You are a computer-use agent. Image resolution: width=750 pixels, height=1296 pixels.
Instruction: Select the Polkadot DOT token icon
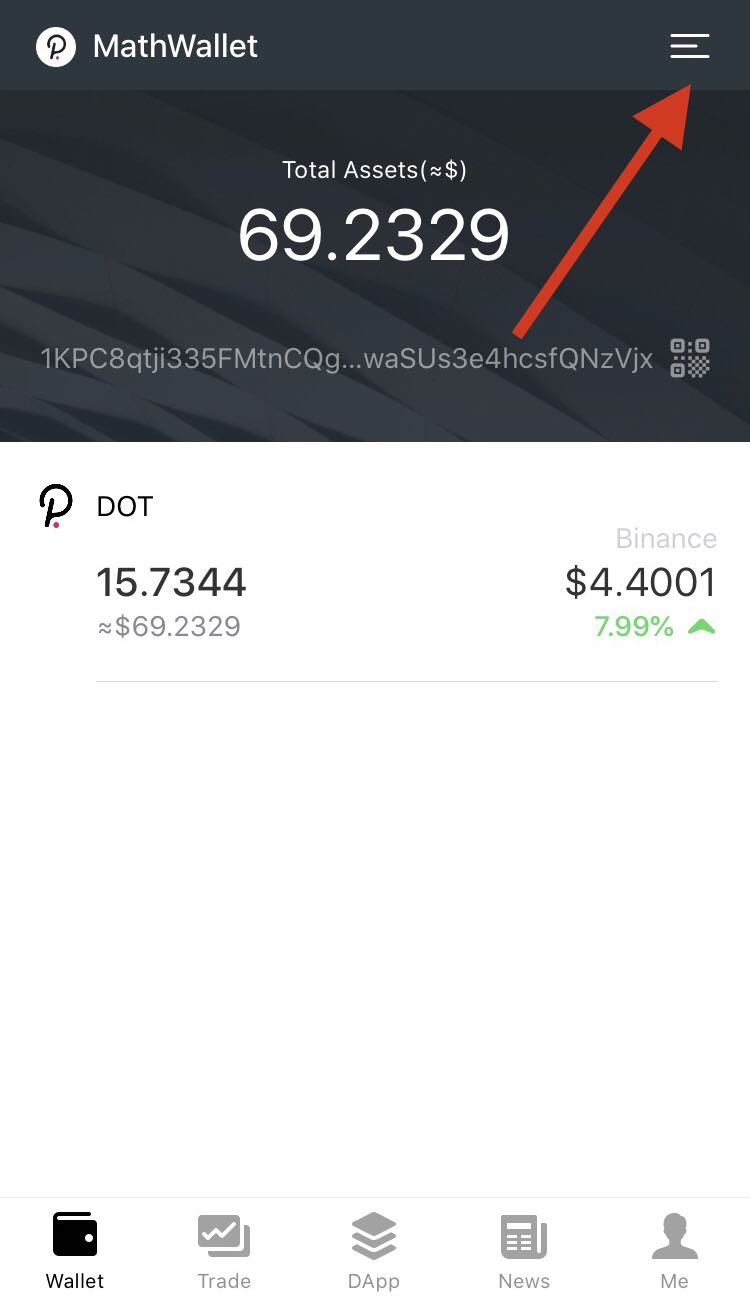pos(52,505)
